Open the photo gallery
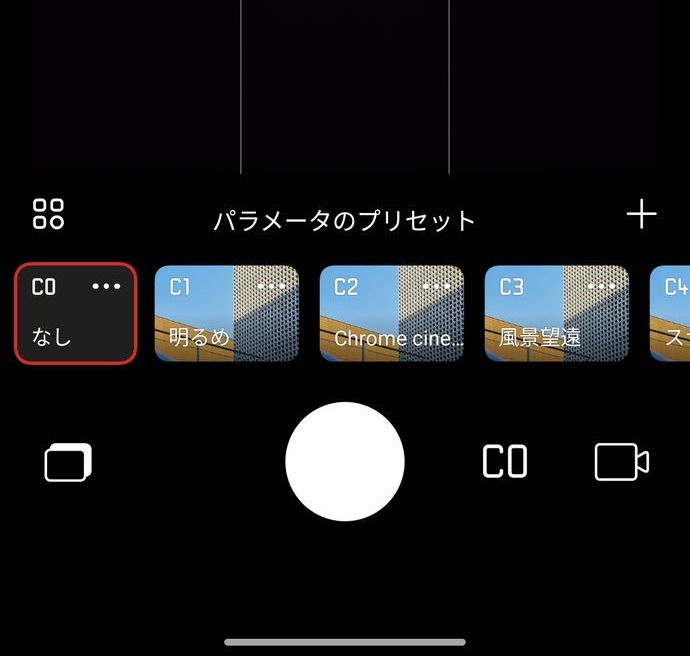 tap(68, 462)
